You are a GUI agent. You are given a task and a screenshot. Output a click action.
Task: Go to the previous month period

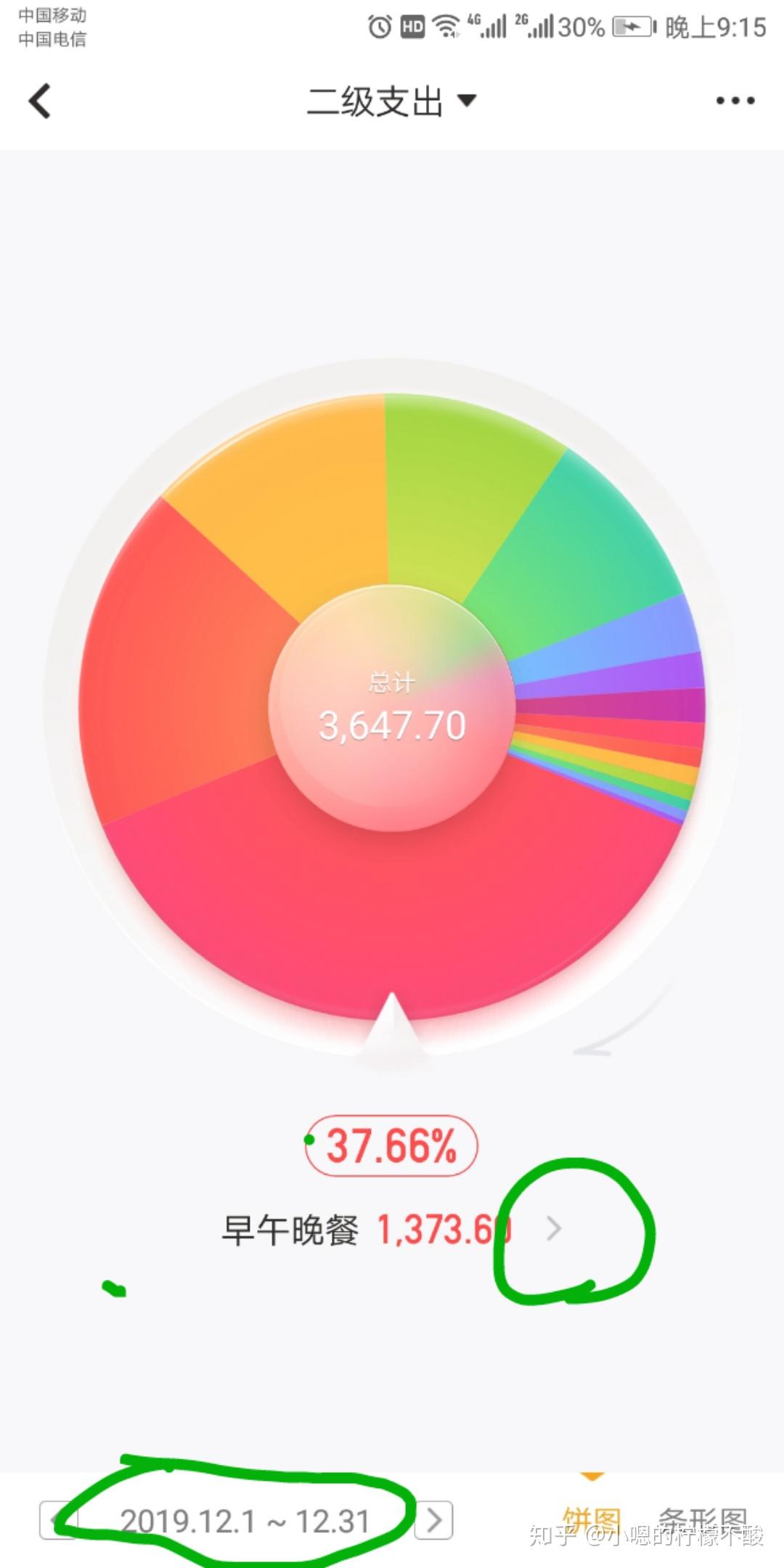pyautogui.click(x=57, y=1520)
